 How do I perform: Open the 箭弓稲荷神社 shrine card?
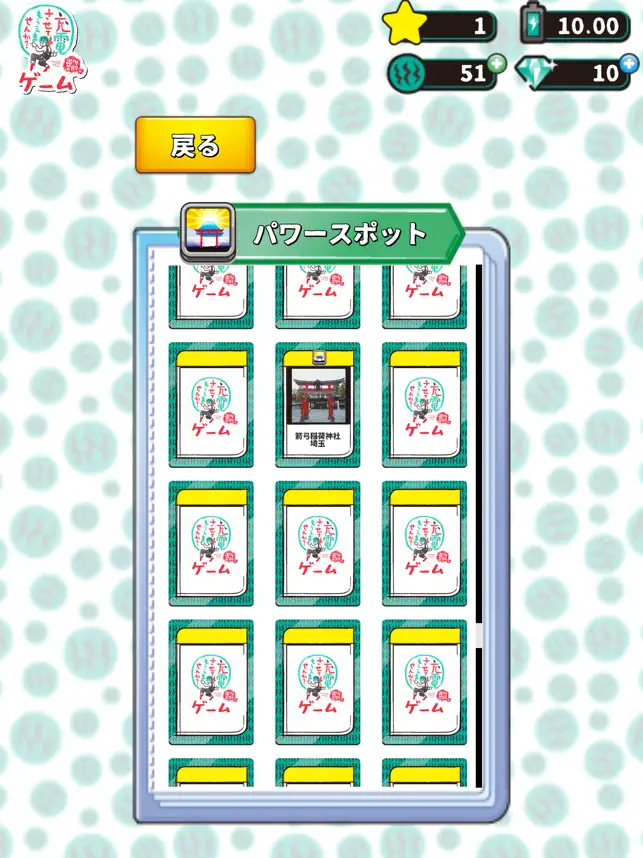click(317, 405)
